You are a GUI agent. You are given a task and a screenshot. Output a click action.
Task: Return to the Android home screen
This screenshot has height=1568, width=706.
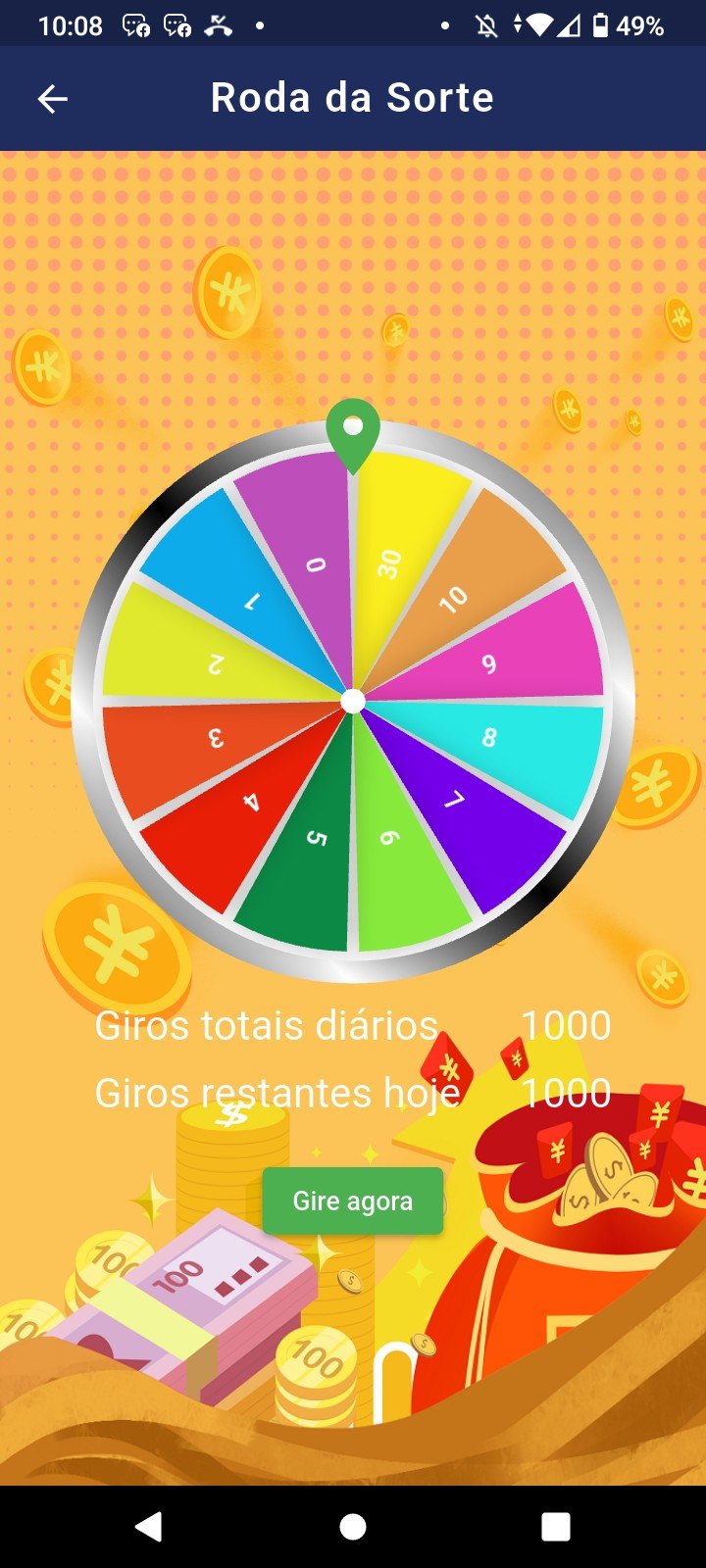tap(353, 1527)
